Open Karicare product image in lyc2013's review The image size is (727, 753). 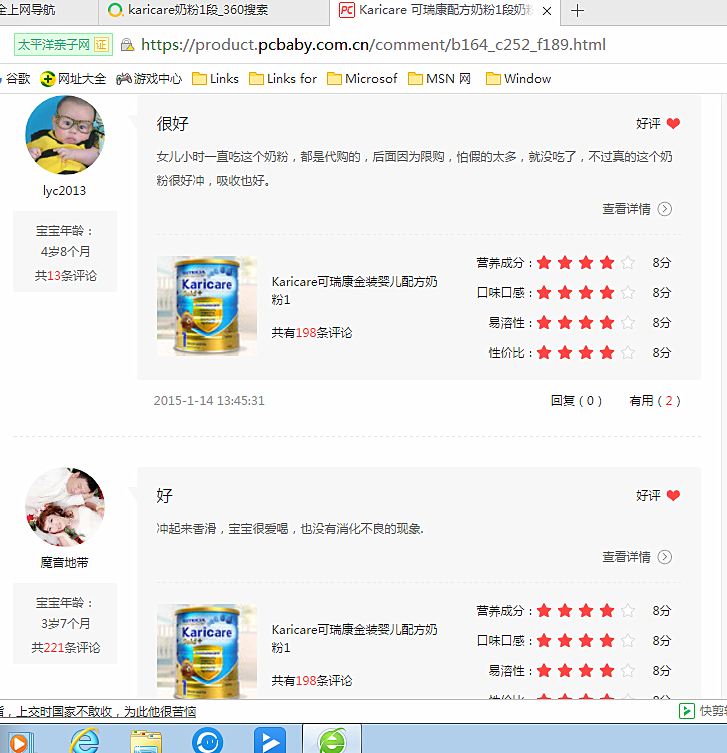(x=207, y=306)
